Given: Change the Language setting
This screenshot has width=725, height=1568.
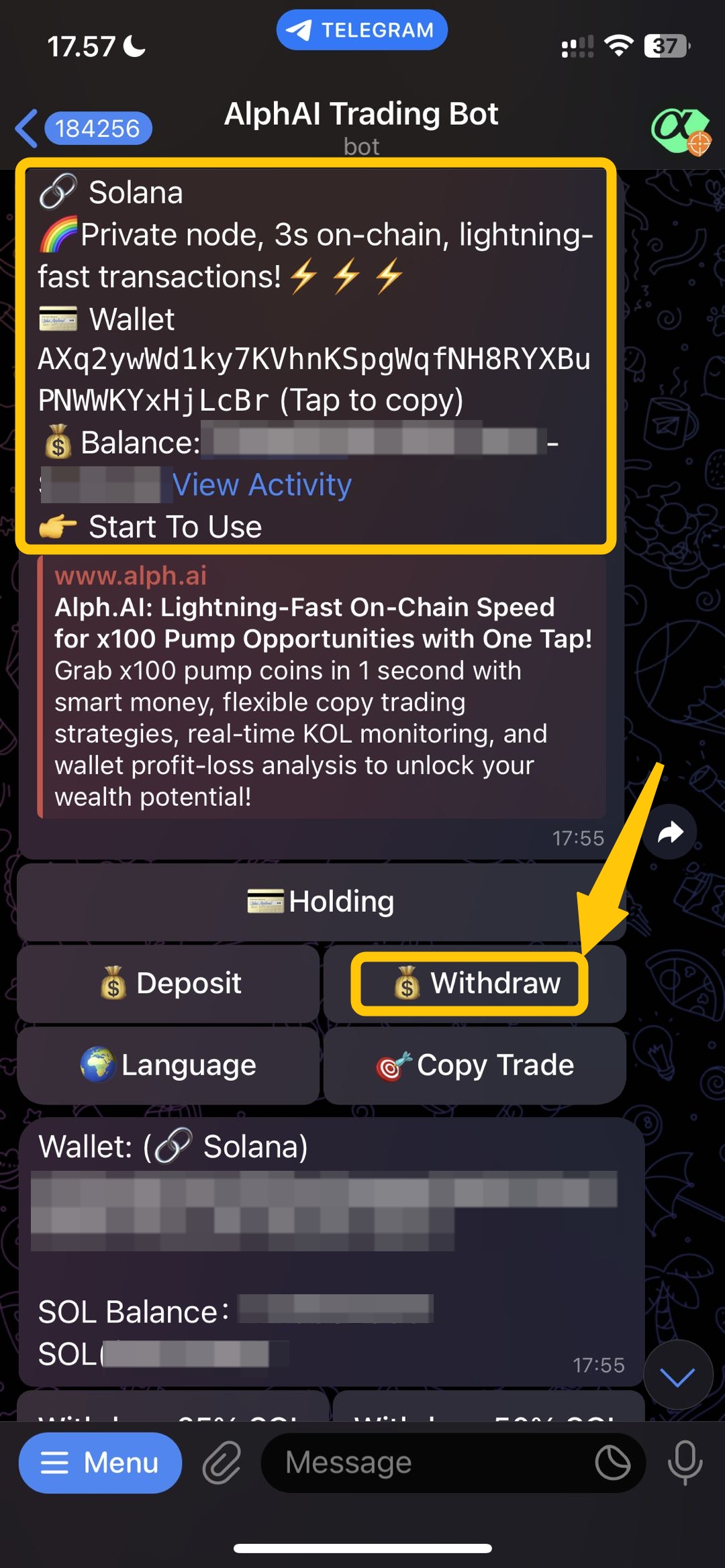Looking at the screenshot, I should 168,1065.
